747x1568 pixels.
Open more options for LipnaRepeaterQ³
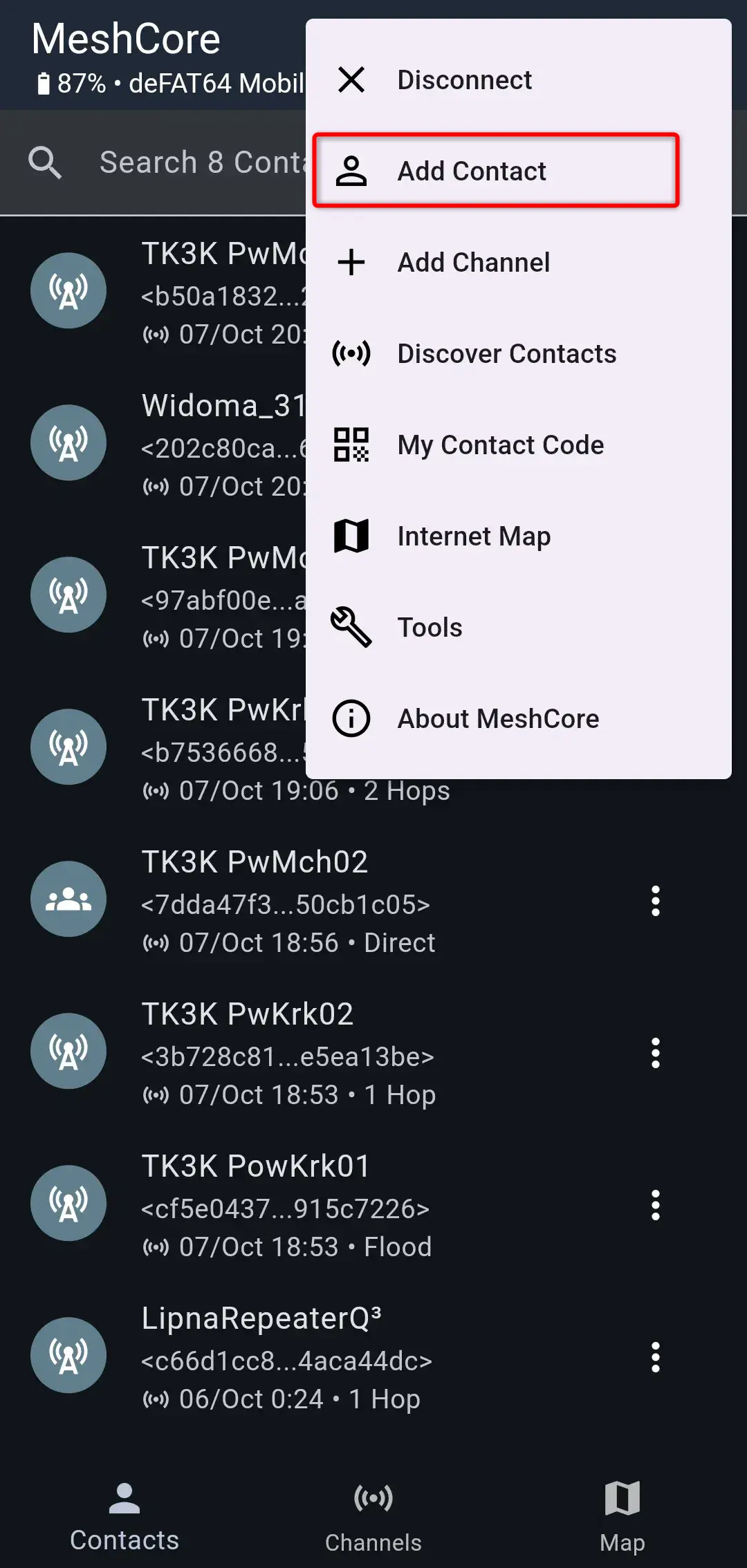[655, 1358]
